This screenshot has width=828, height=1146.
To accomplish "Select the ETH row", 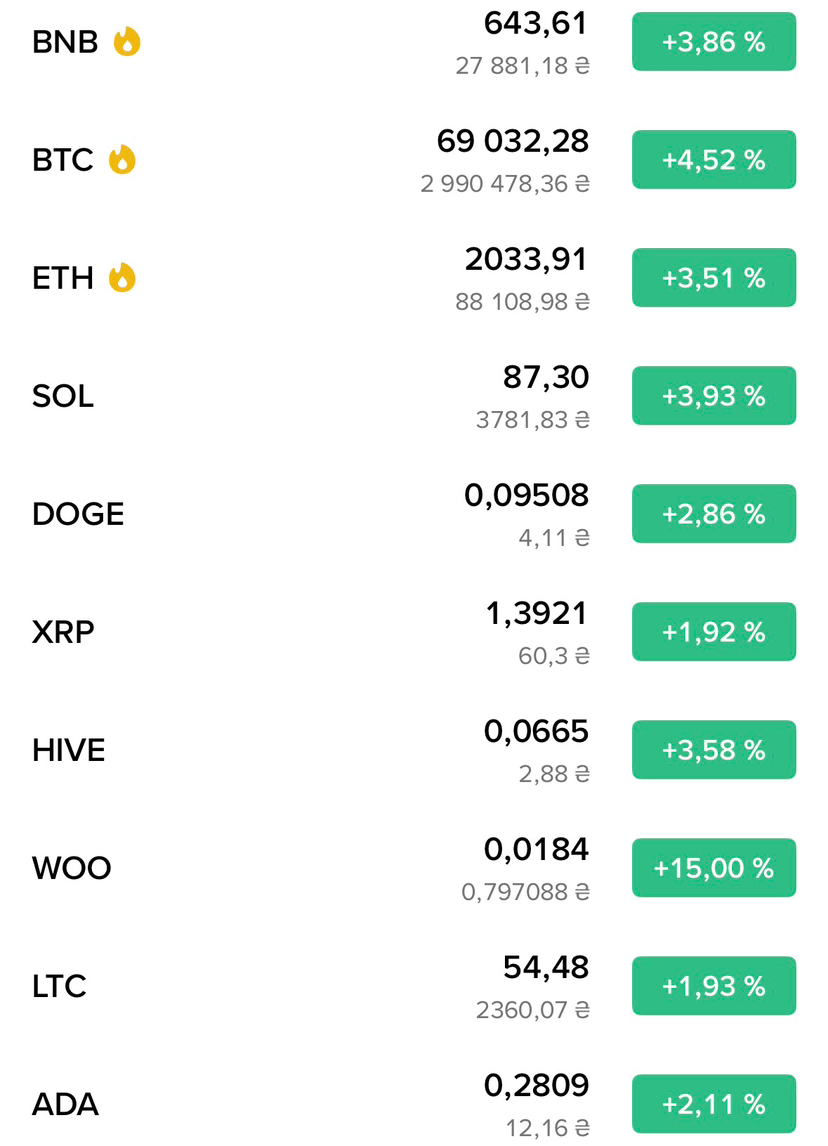I will (414, 278).
